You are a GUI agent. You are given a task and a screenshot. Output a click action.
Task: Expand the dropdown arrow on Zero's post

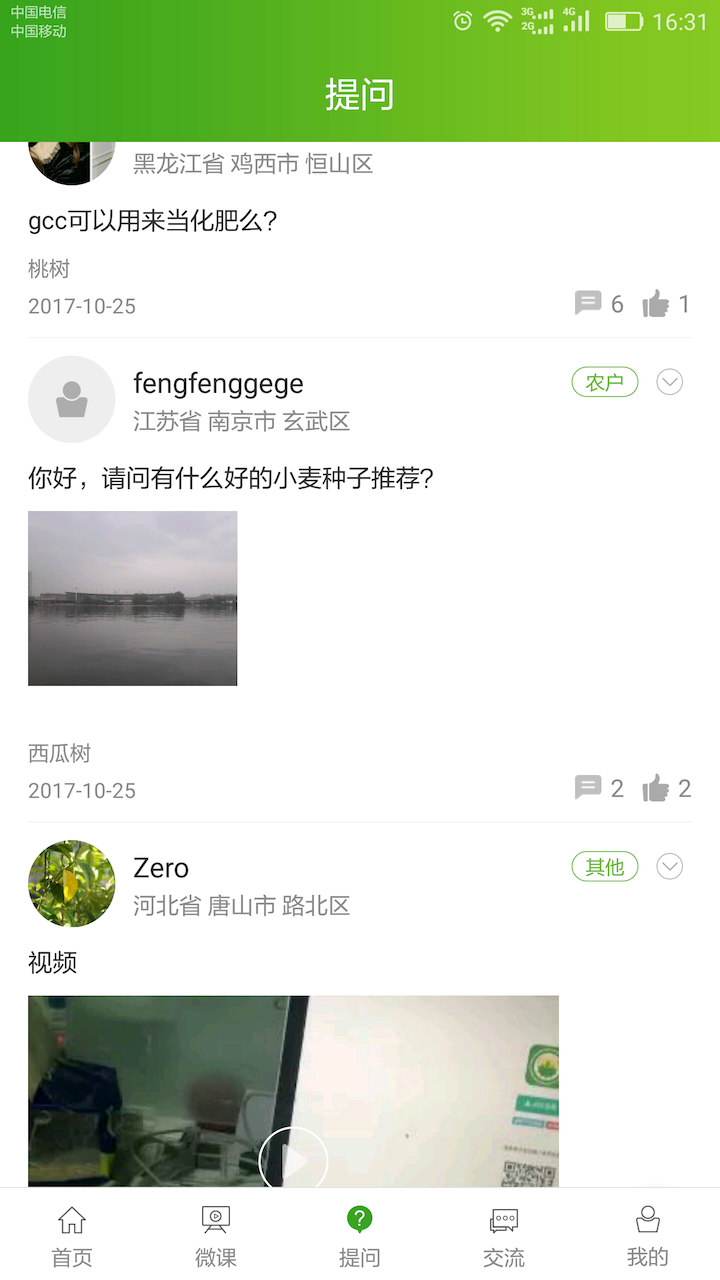pyautogui.click(x=670, y=867)
